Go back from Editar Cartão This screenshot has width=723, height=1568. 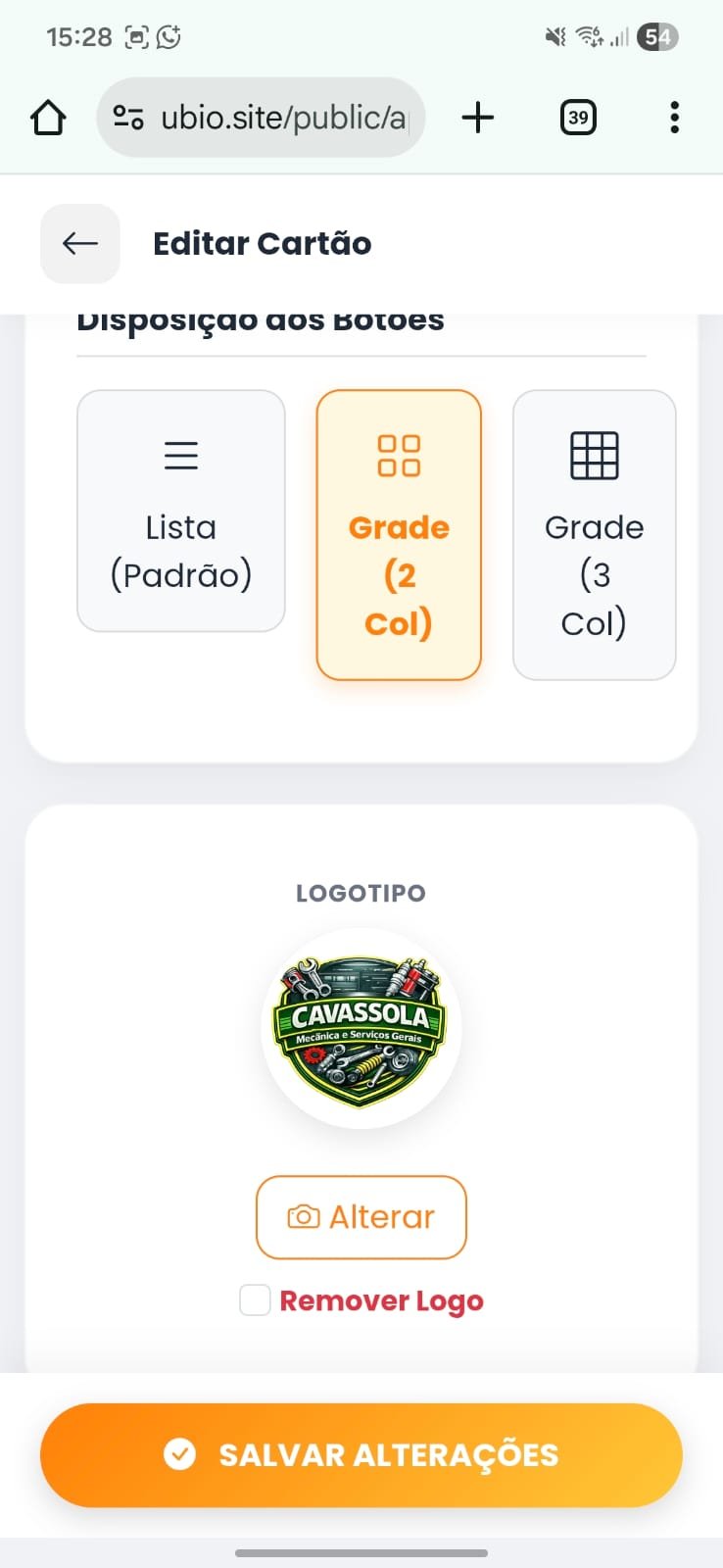pos(79,243)
